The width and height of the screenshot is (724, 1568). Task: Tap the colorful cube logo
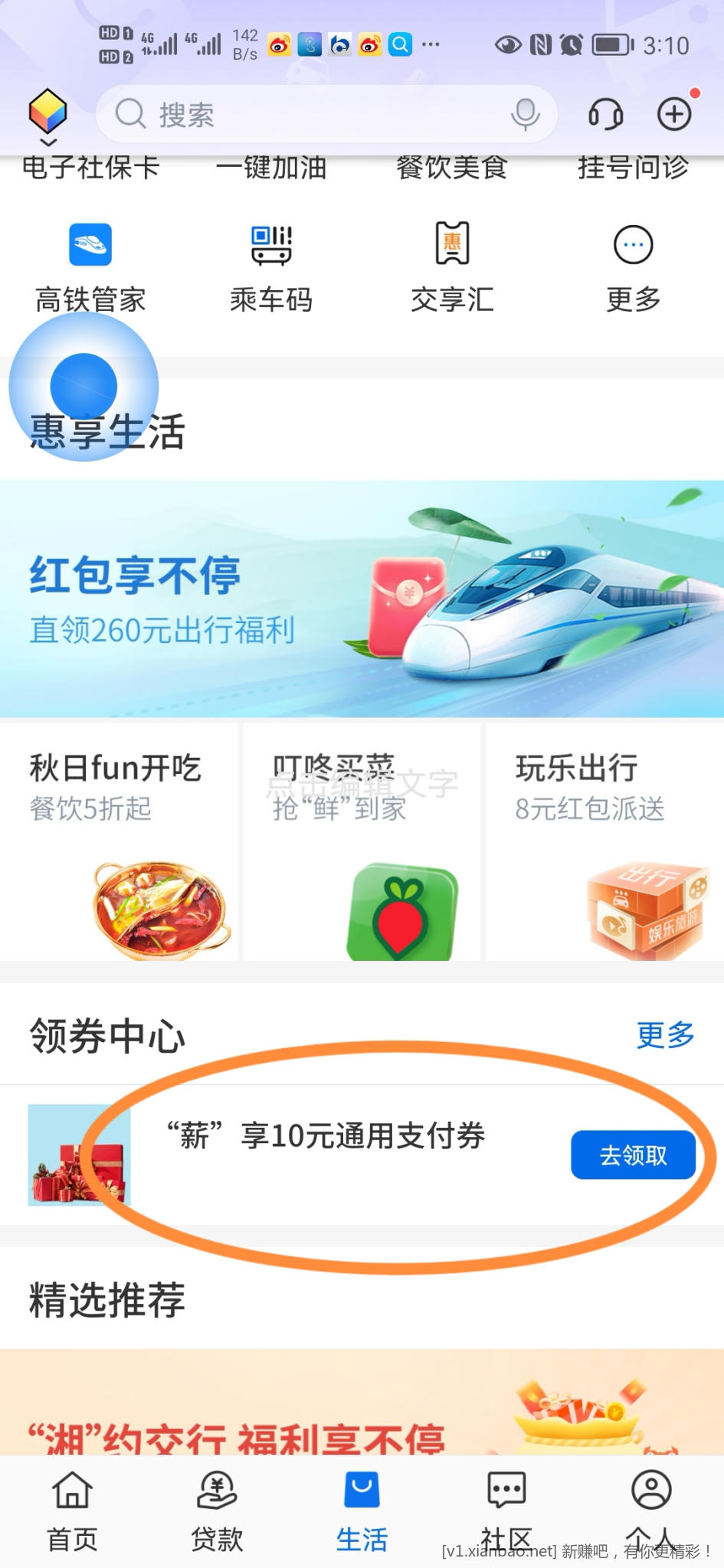pyautogui.click(x=48, y=113)
